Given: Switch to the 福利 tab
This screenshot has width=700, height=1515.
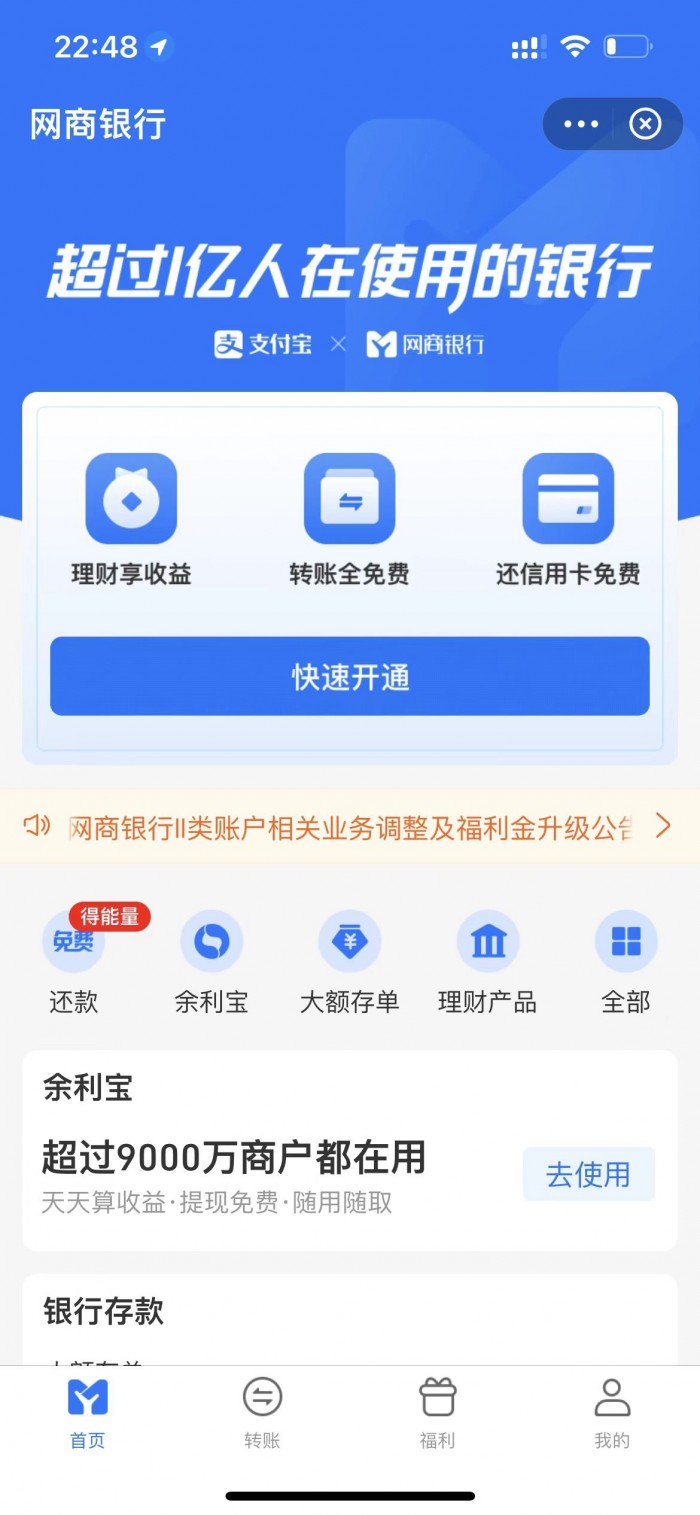Looking at the screenshot, I should click(437, 1412).
